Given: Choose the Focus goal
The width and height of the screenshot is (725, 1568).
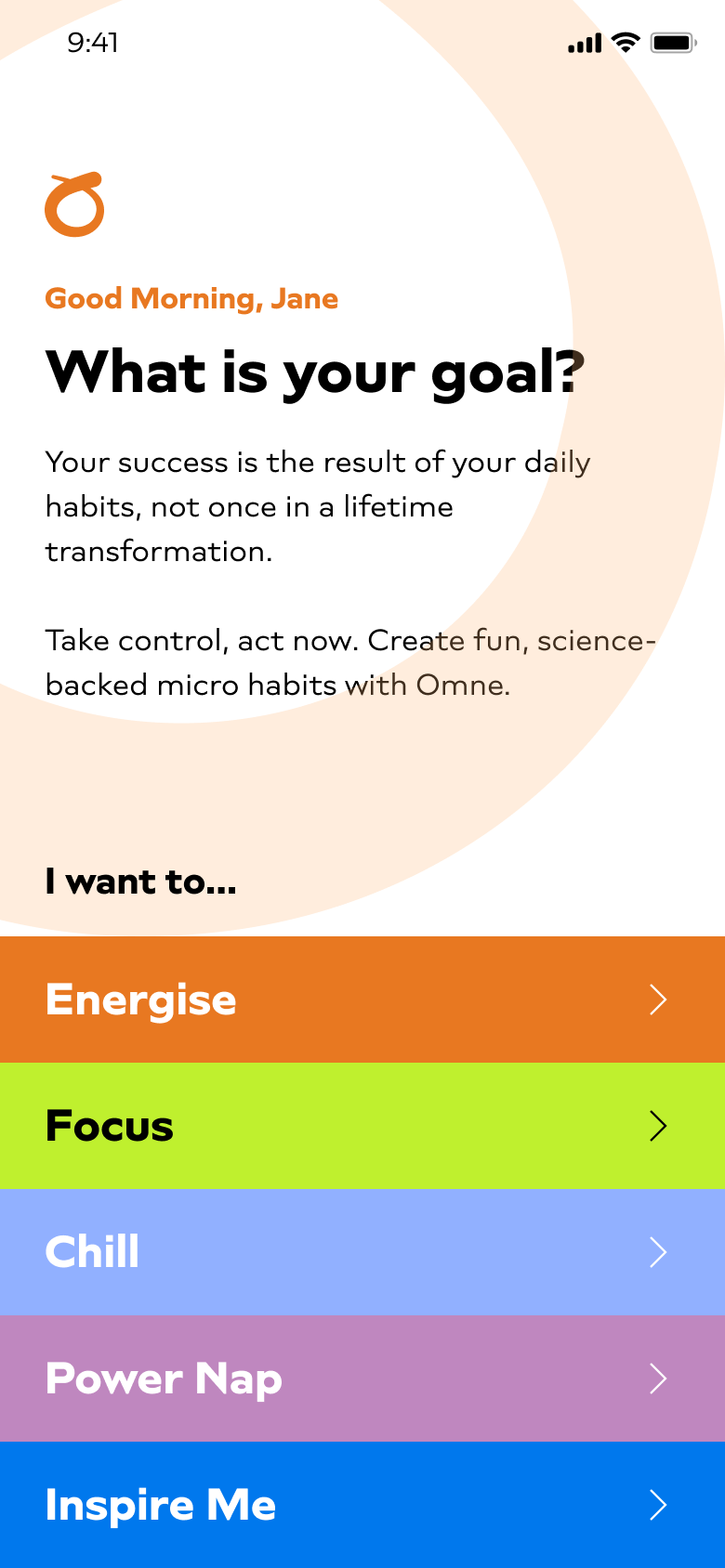Looking at the screenshot, I should coord(362,1126).
